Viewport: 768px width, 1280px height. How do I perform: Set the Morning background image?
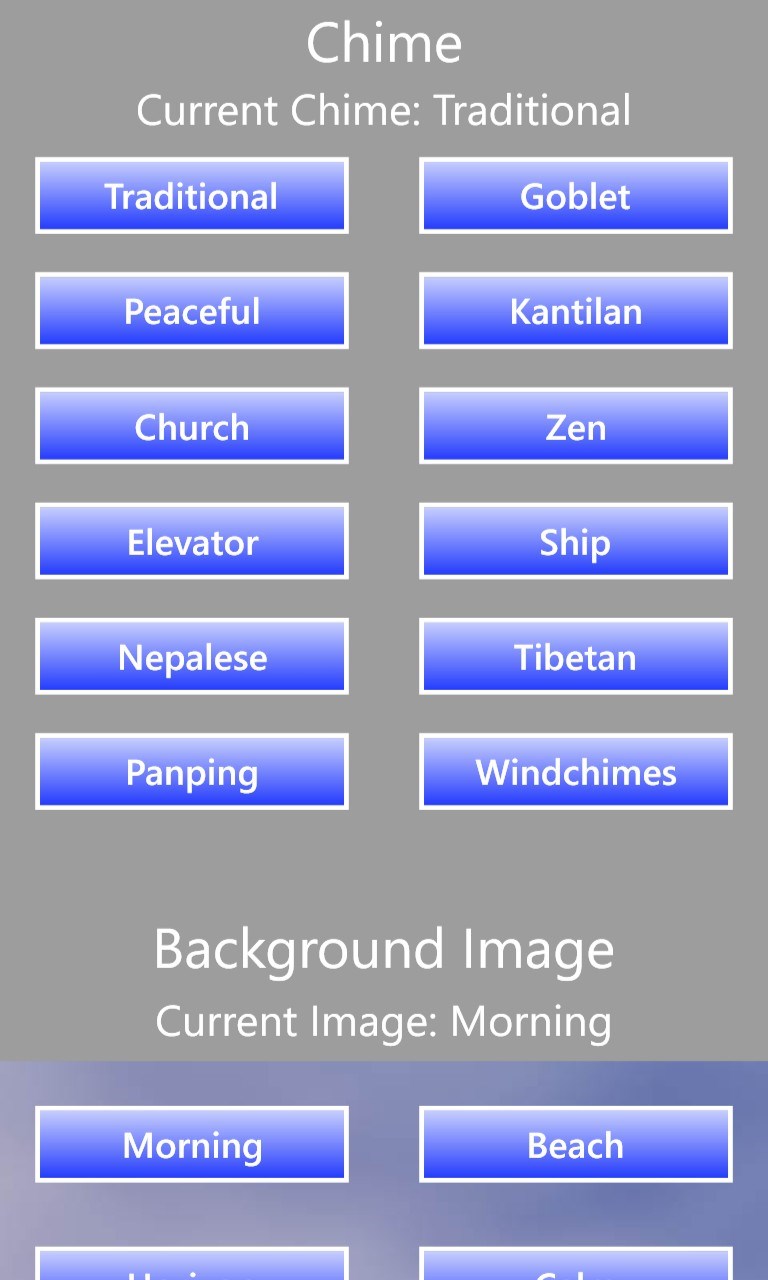(191, 1144)
